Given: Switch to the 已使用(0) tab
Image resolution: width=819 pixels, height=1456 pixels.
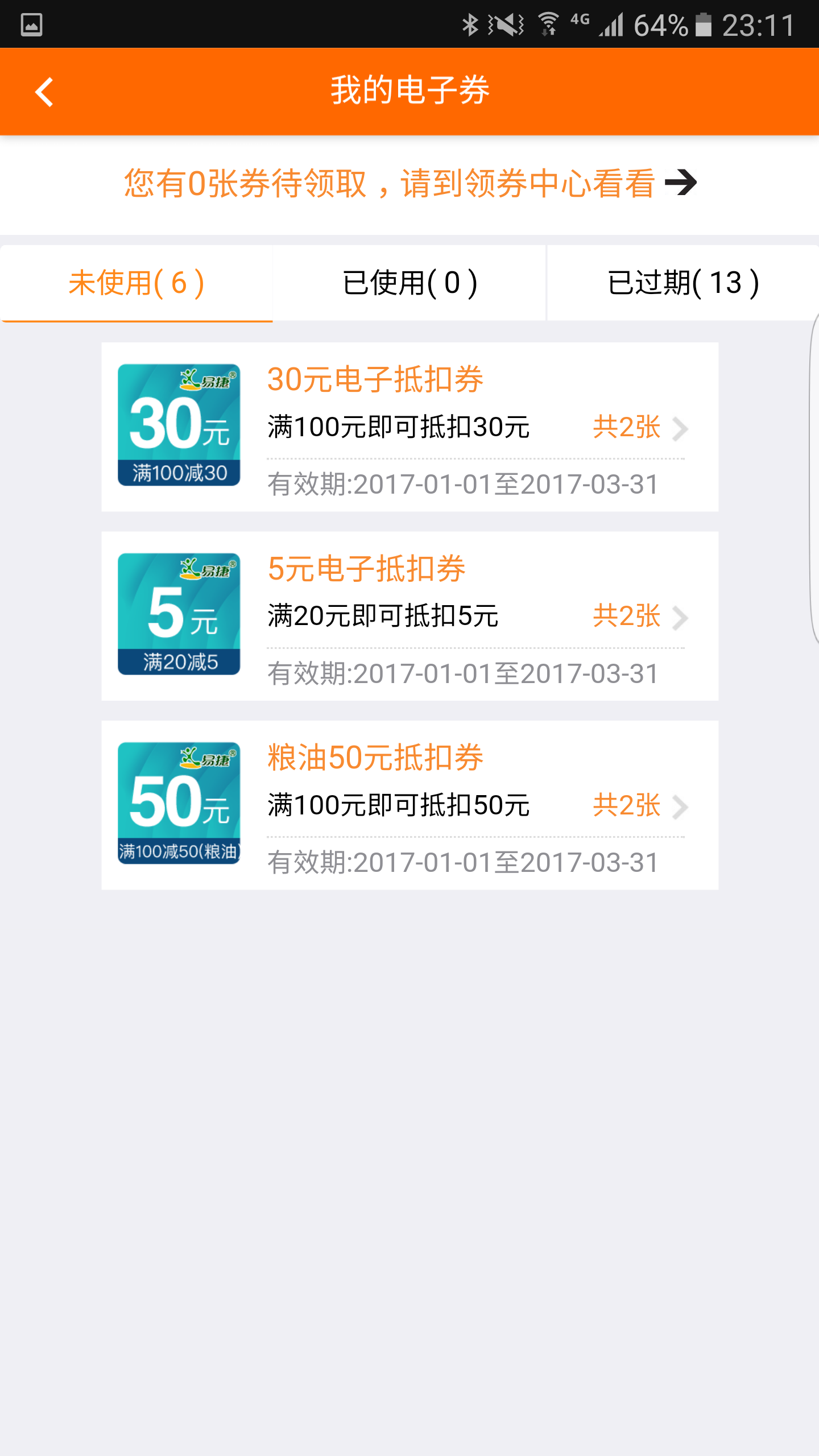Looking at the screenshot, I should click(x=409, y=283).
